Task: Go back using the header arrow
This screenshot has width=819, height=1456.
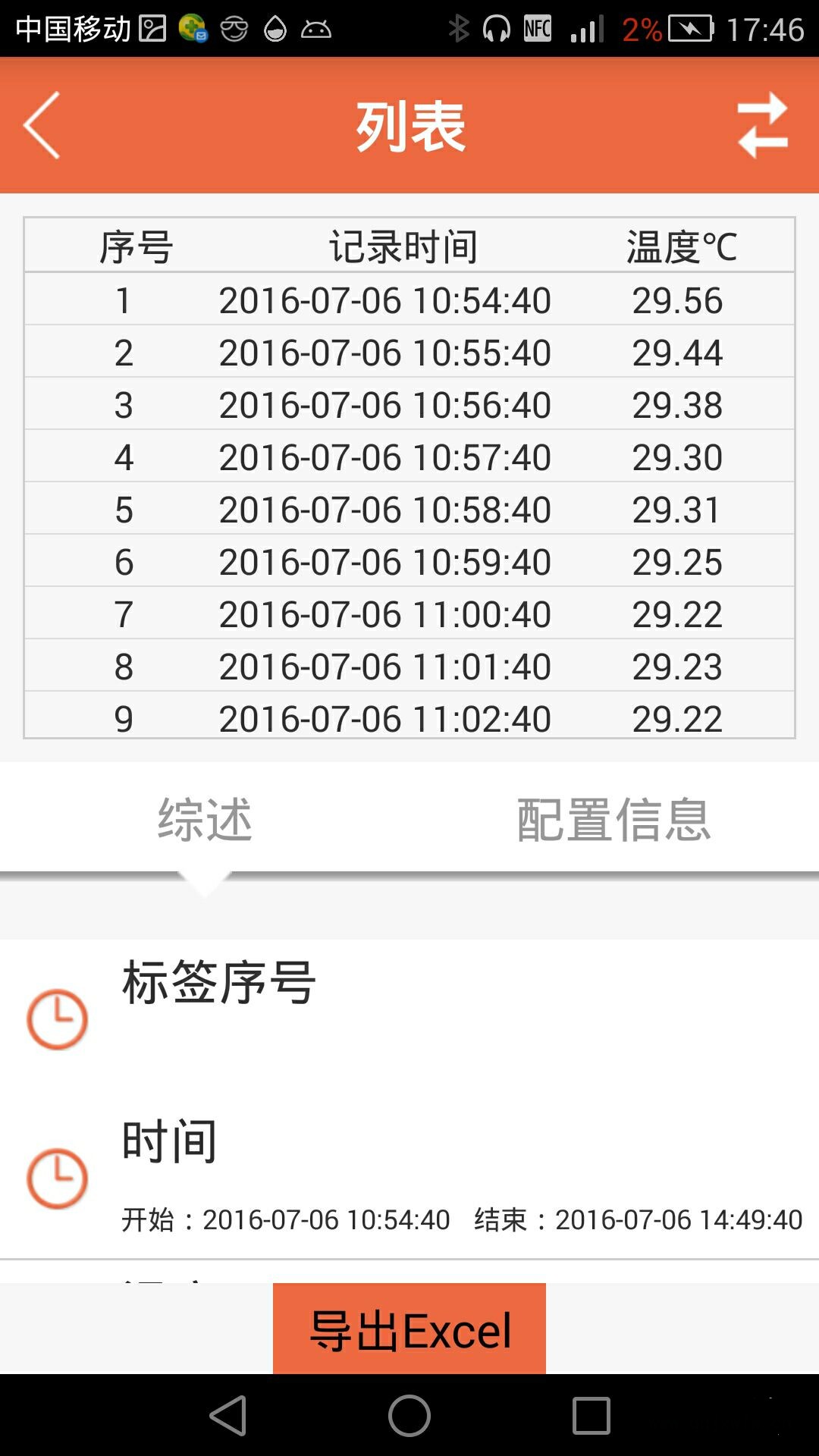Action: [42, 125]
